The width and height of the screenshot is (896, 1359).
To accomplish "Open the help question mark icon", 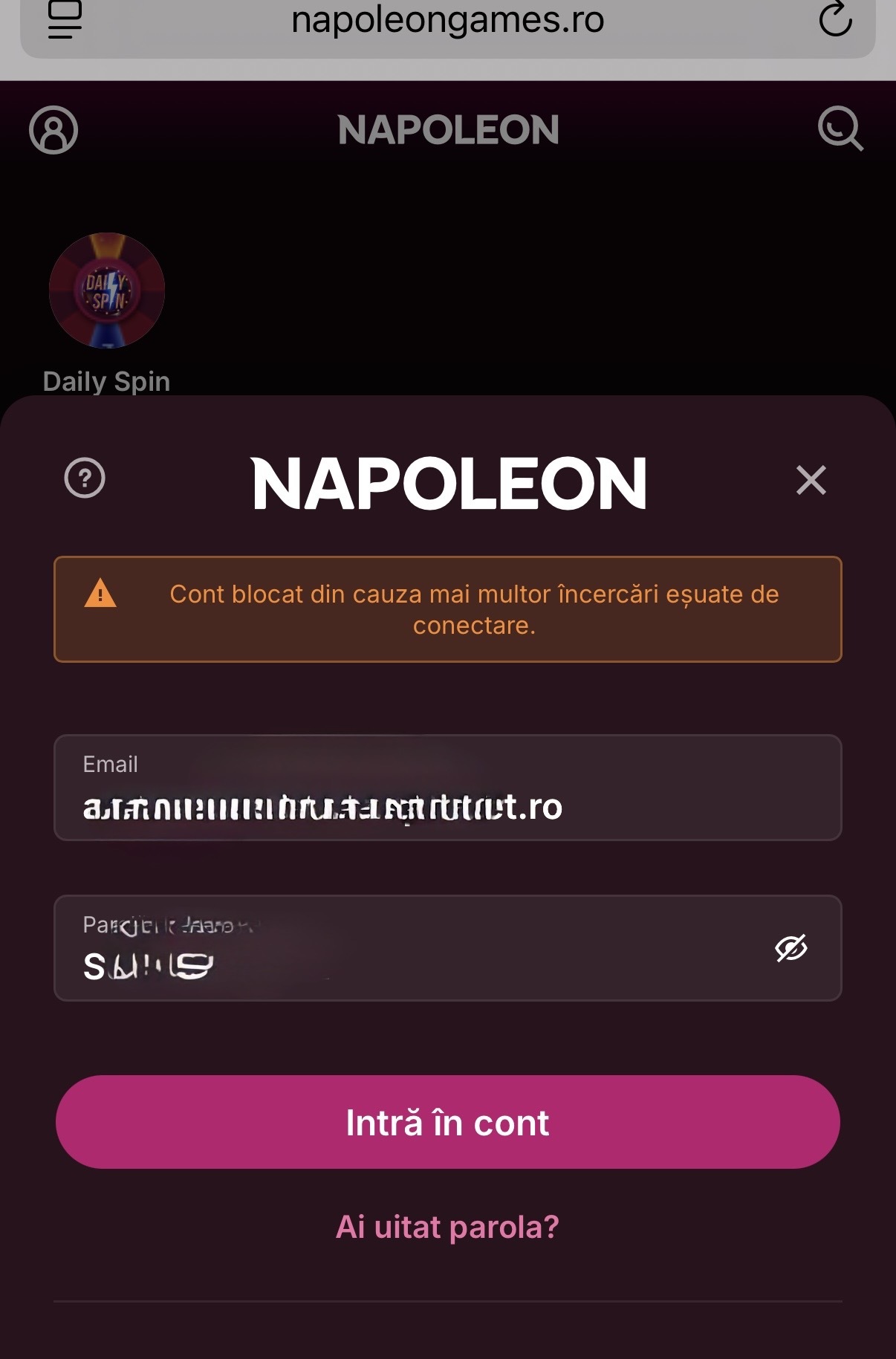I will (85, 478).
